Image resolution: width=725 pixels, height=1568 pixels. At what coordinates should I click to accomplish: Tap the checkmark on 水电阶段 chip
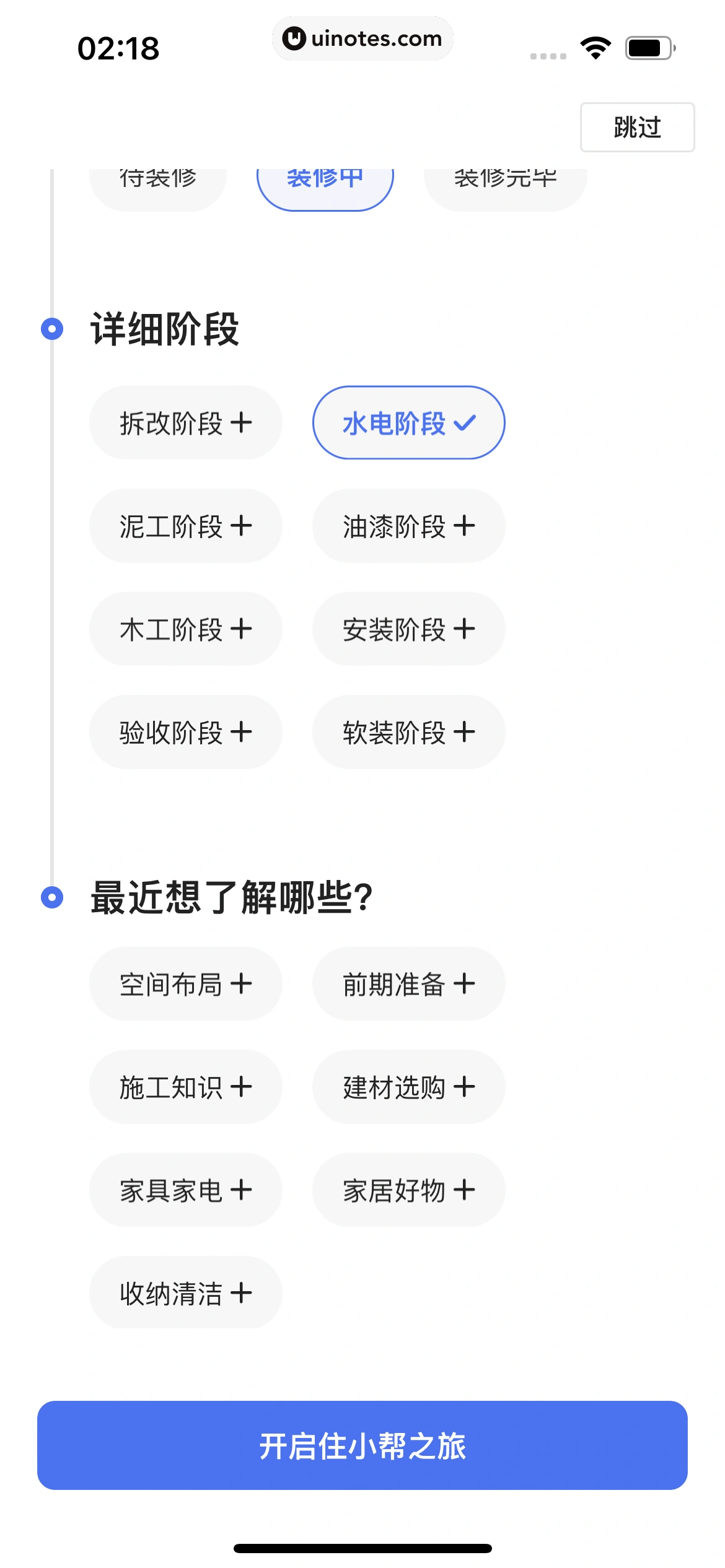(x=464, y=423)
